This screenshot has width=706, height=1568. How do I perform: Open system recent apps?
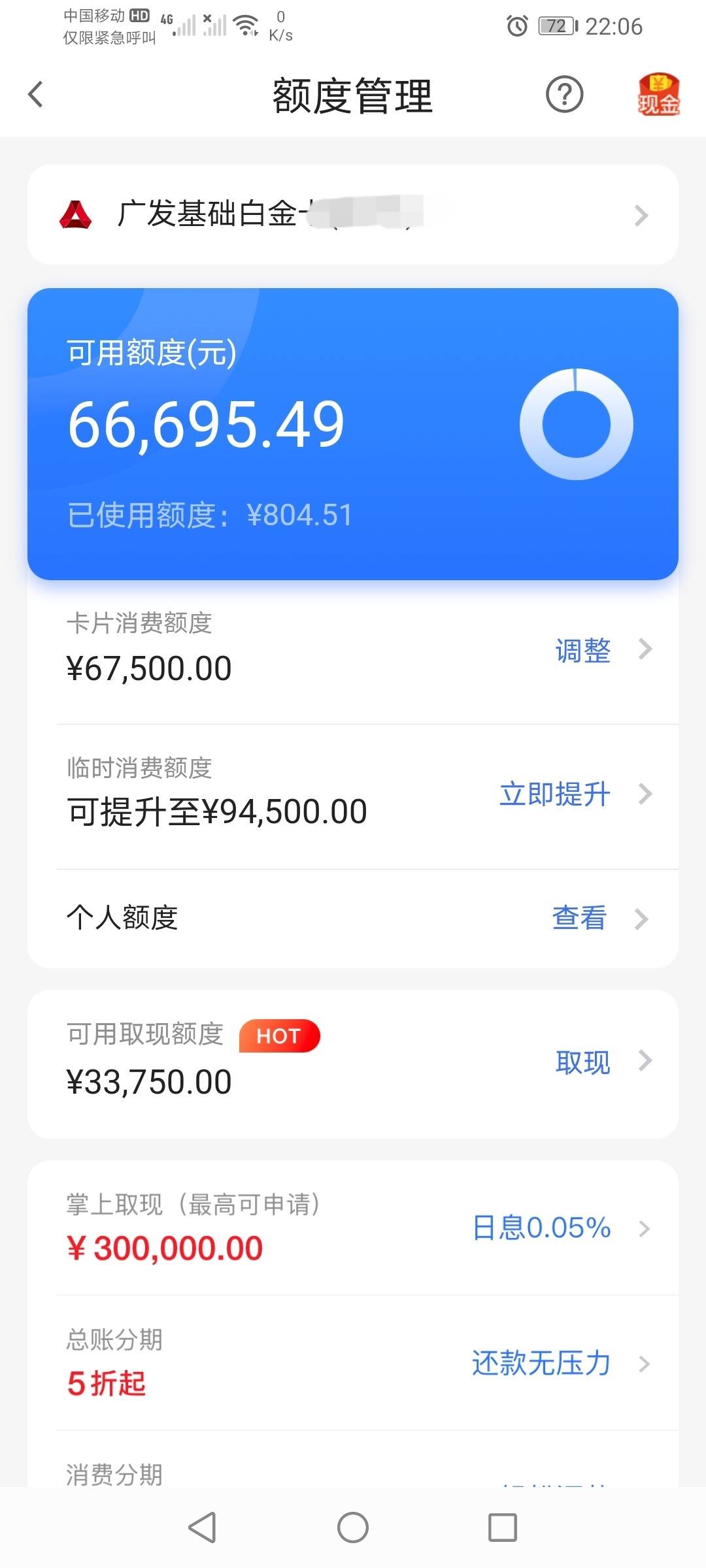pyautogui.click(x=503, y=1527)
